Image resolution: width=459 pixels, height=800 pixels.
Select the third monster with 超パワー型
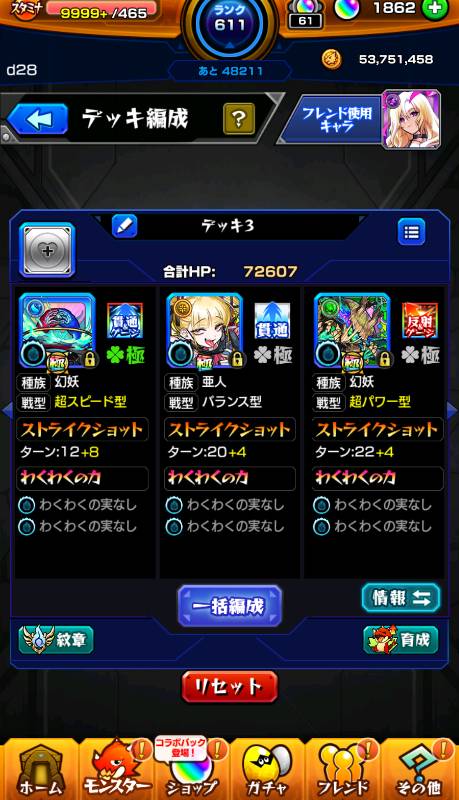[352, 331]
